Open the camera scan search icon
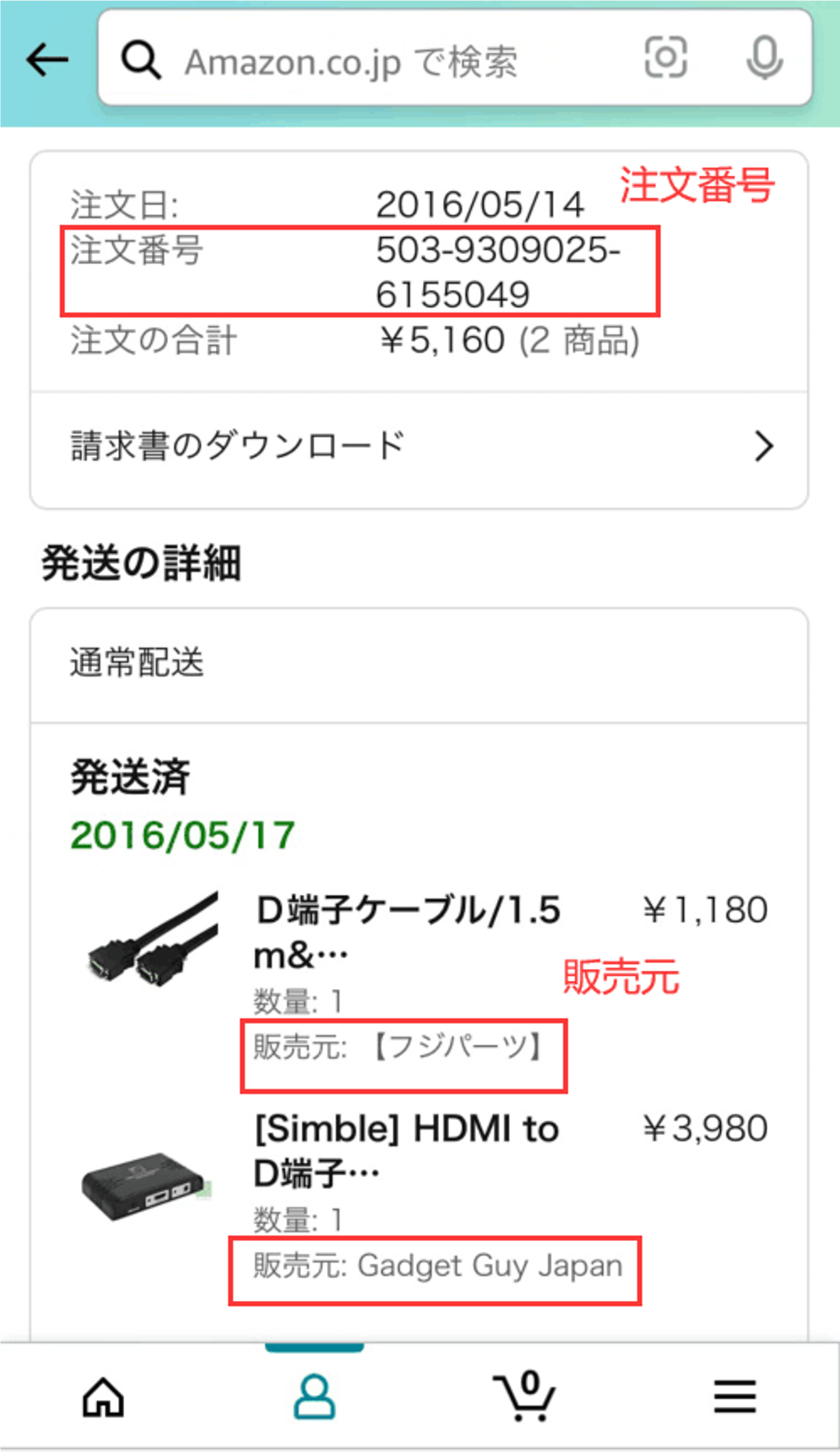 click(665, 58)
